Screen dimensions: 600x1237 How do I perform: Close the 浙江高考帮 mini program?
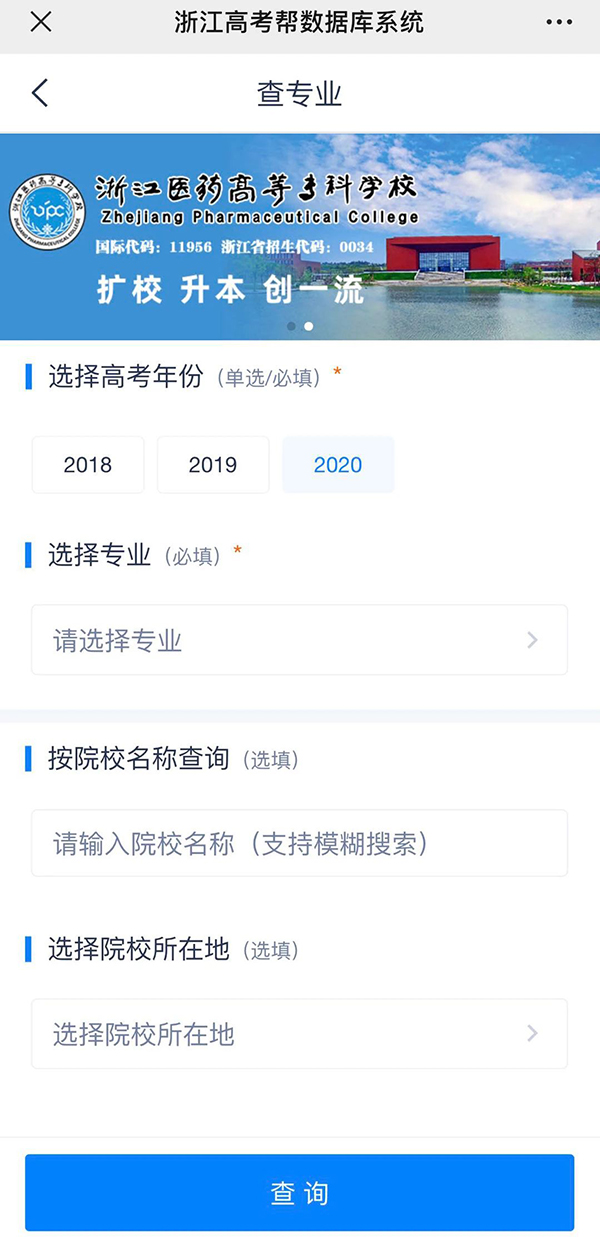[41, 22]
